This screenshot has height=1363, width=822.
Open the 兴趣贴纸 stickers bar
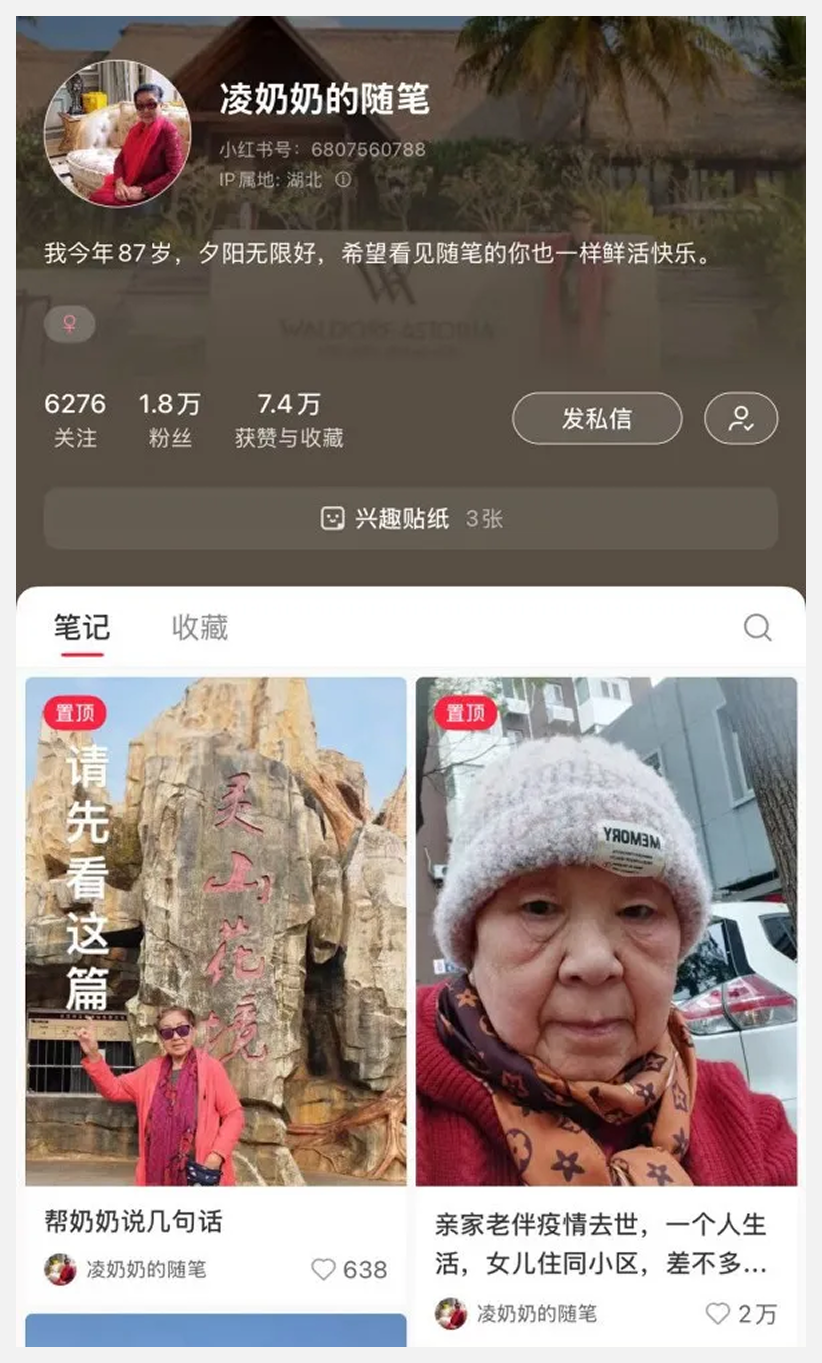click(410, 519)
